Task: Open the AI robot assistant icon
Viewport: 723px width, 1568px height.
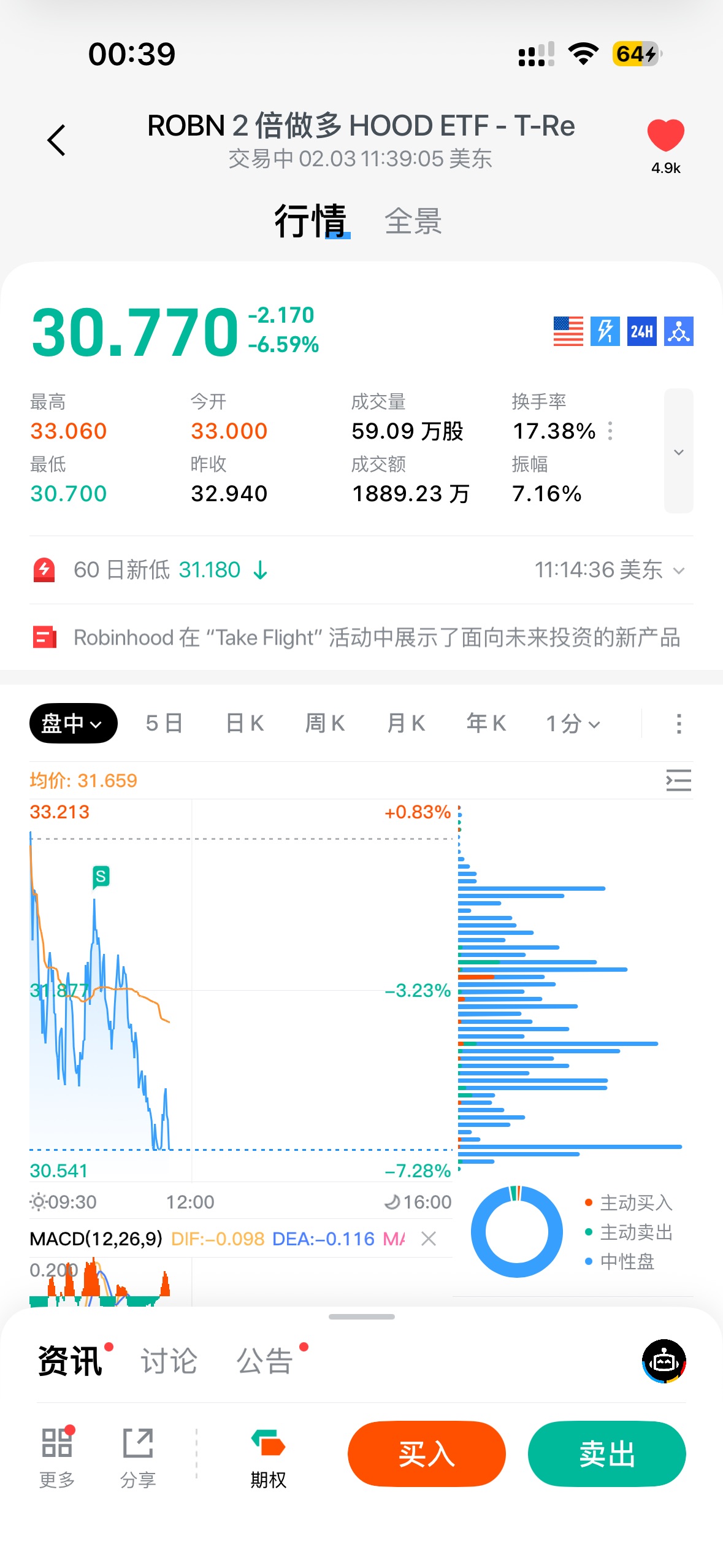Action: click(664, 1361)
